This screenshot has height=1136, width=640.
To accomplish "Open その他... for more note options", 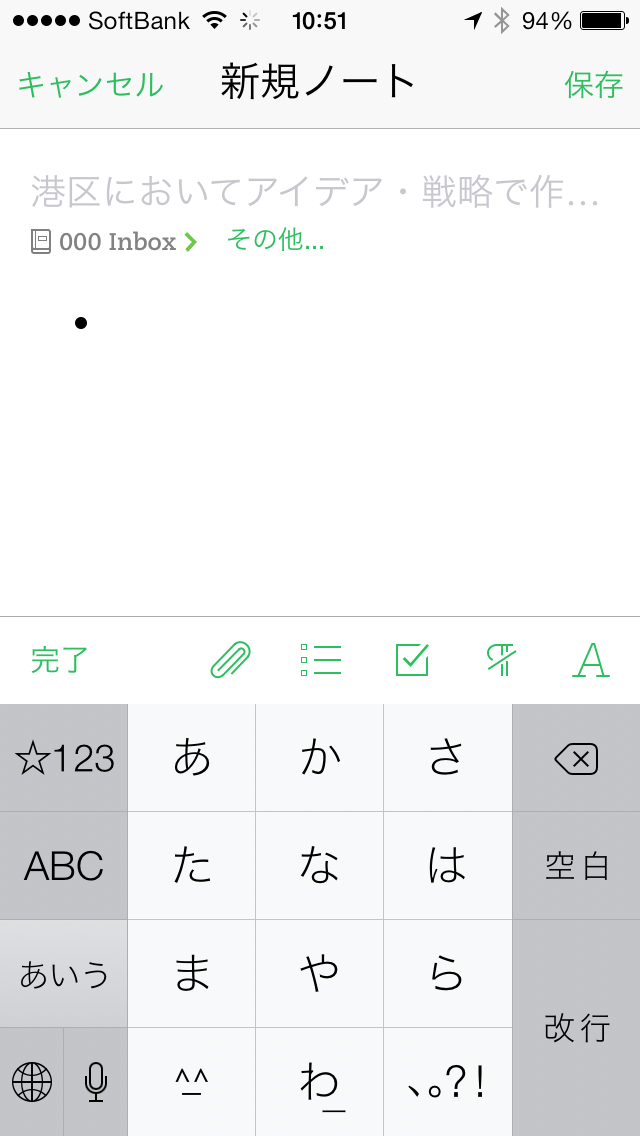I will point(275,240).
